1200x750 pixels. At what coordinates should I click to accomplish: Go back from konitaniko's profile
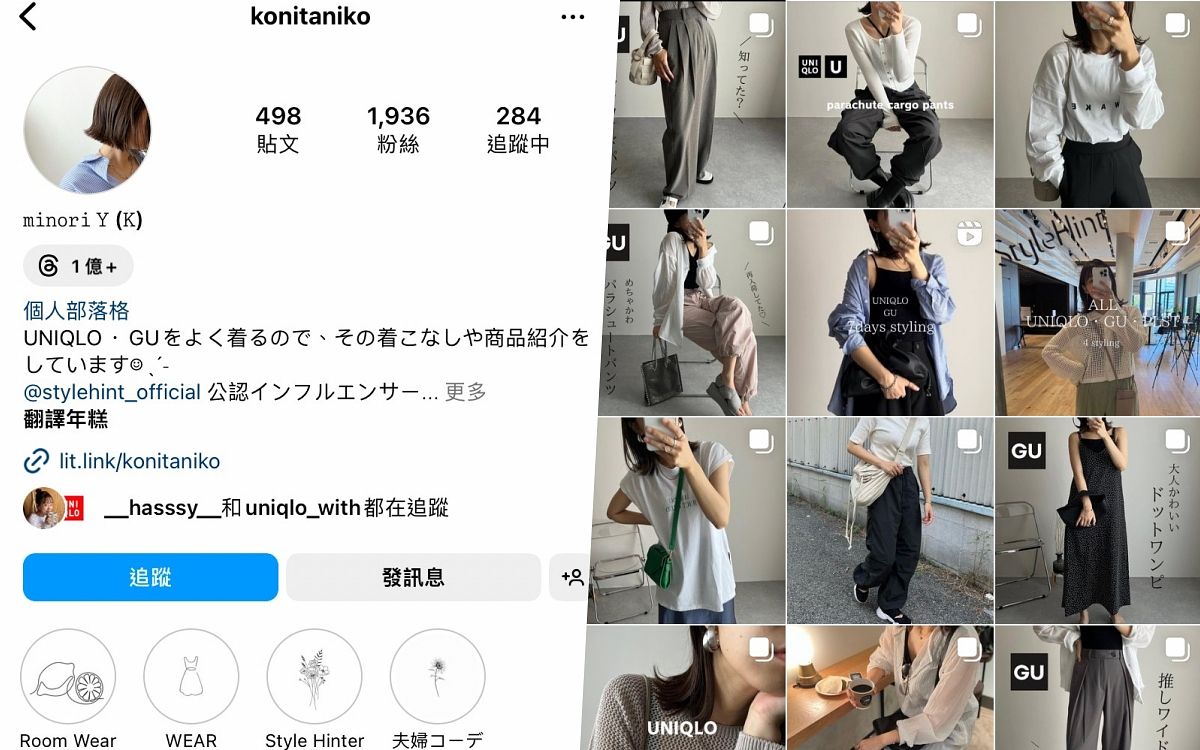28,17
